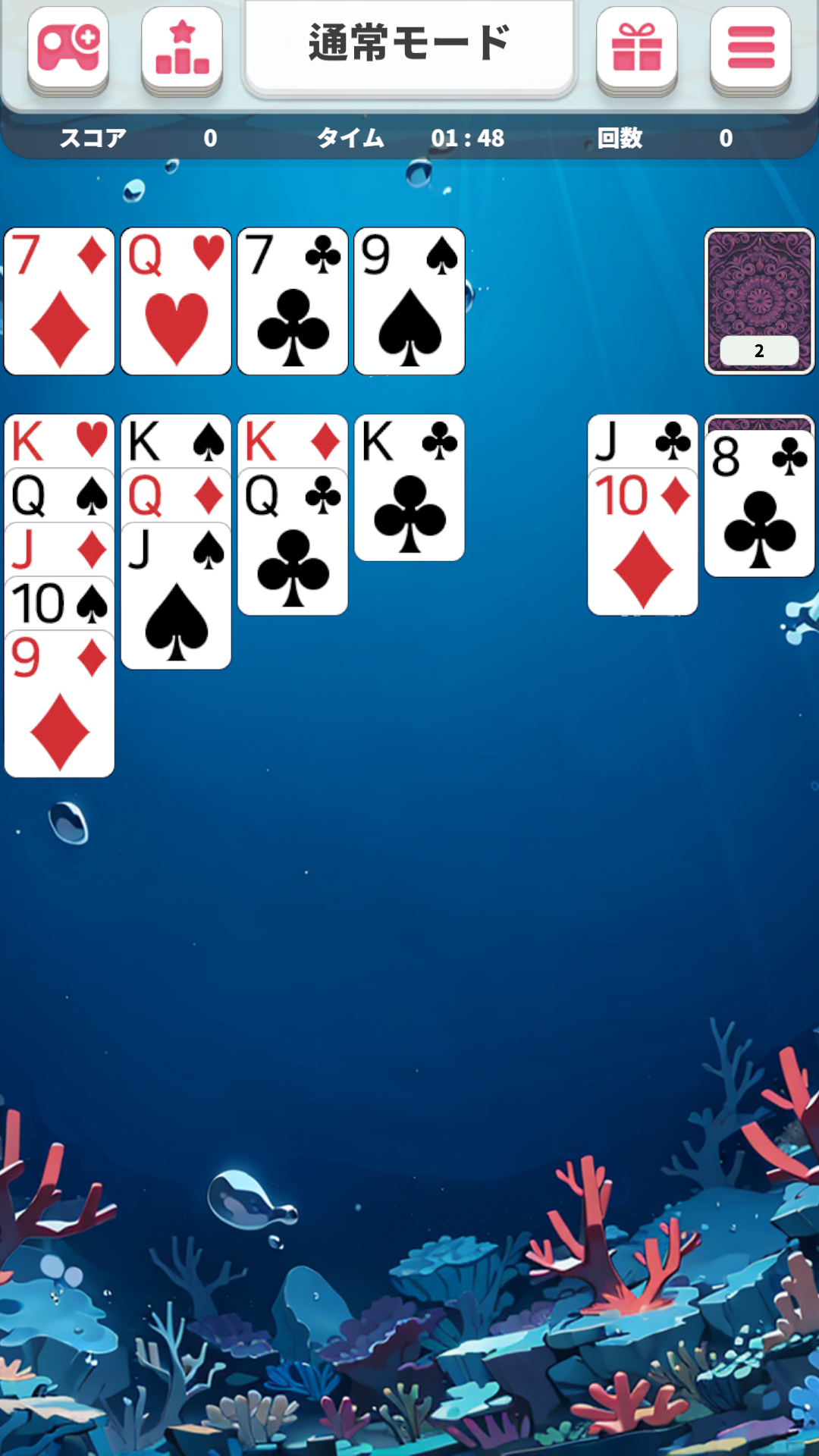Image resolution: width=819 pixels, height=1456 pixels.
Task: Tap the 7 of clubs foundation
Action: 293,301
